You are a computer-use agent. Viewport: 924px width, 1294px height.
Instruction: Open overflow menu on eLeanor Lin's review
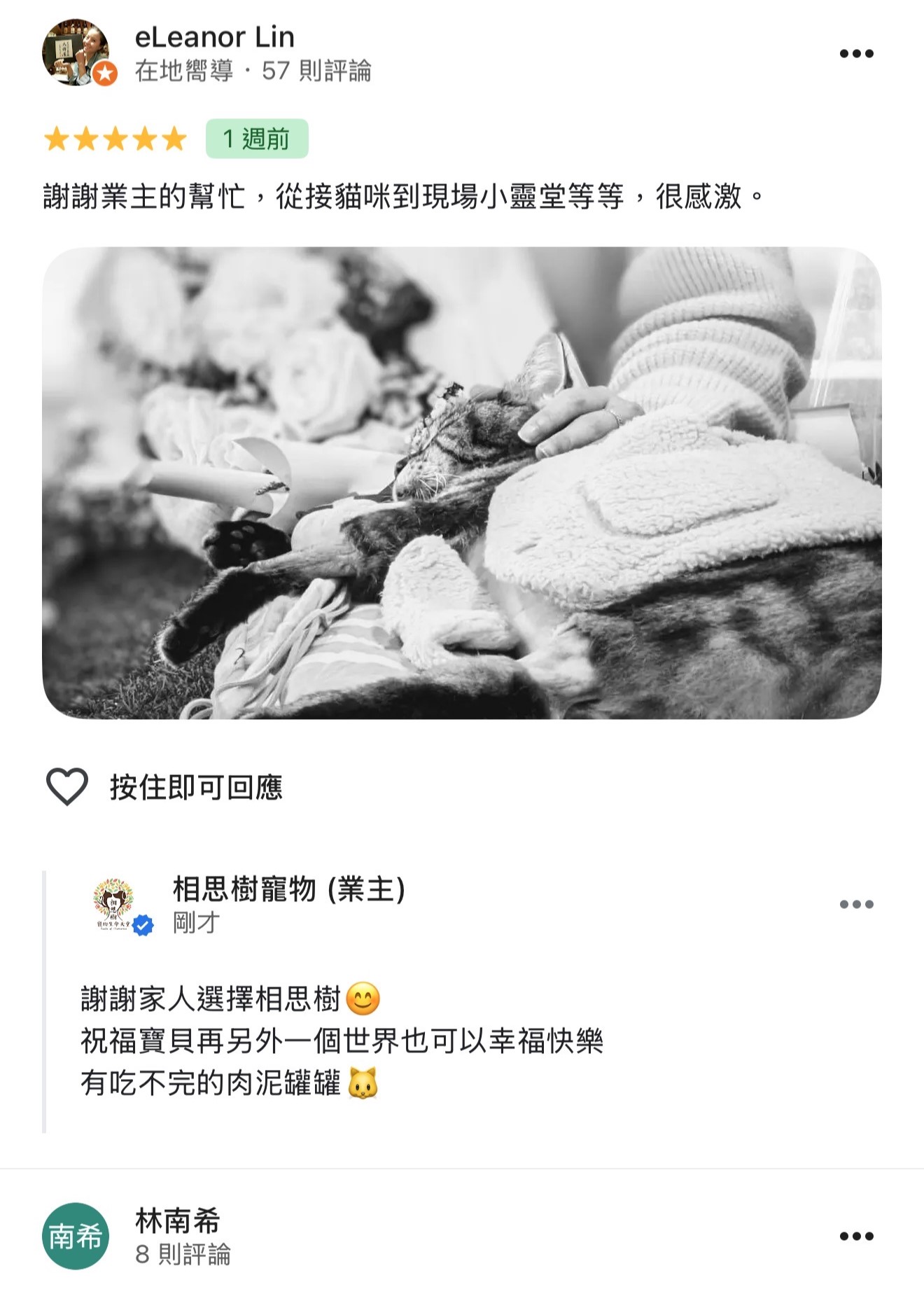(x=856, y=54)
